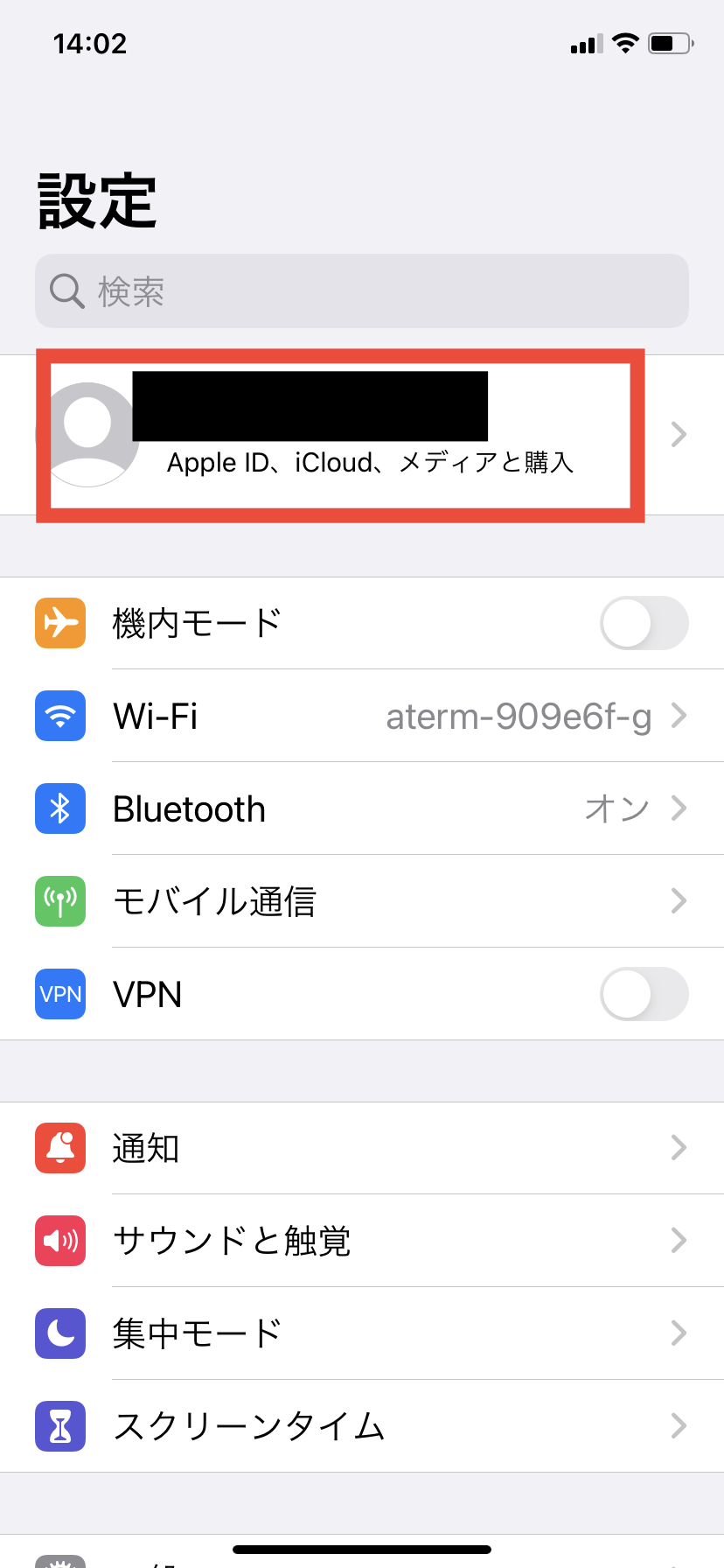Open Bluetooth settings

pyautogui.click(x=362, y=808)
